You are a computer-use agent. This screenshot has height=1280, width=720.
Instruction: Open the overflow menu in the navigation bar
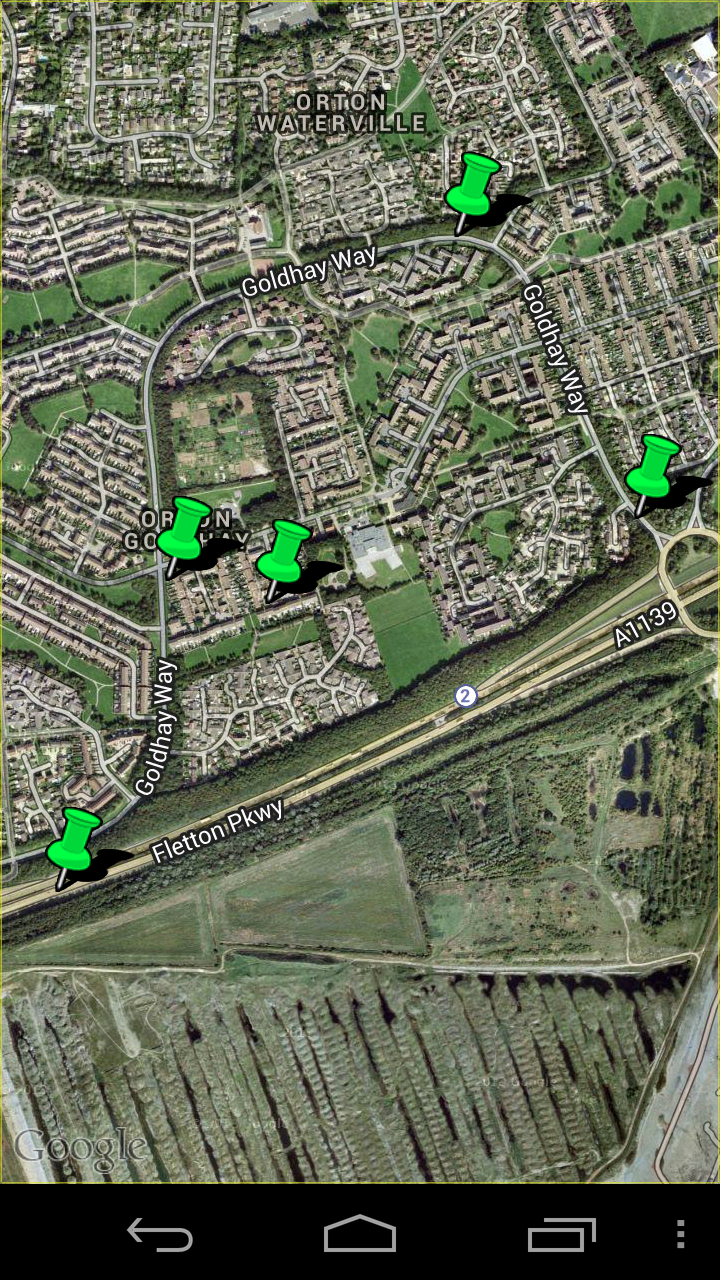click(x=681, y=1234)
